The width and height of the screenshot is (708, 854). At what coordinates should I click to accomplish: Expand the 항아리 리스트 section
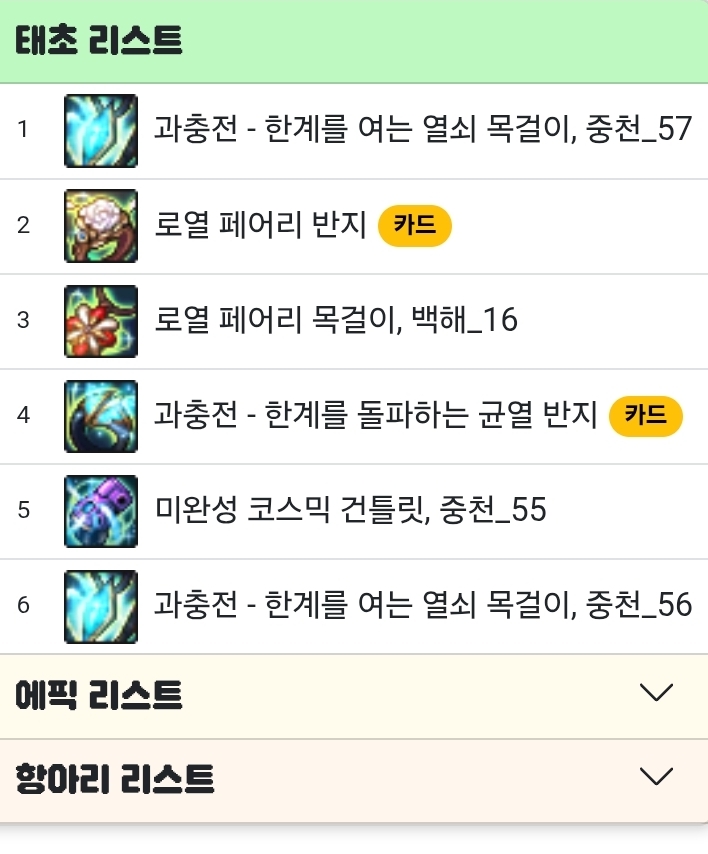point(354,778)
